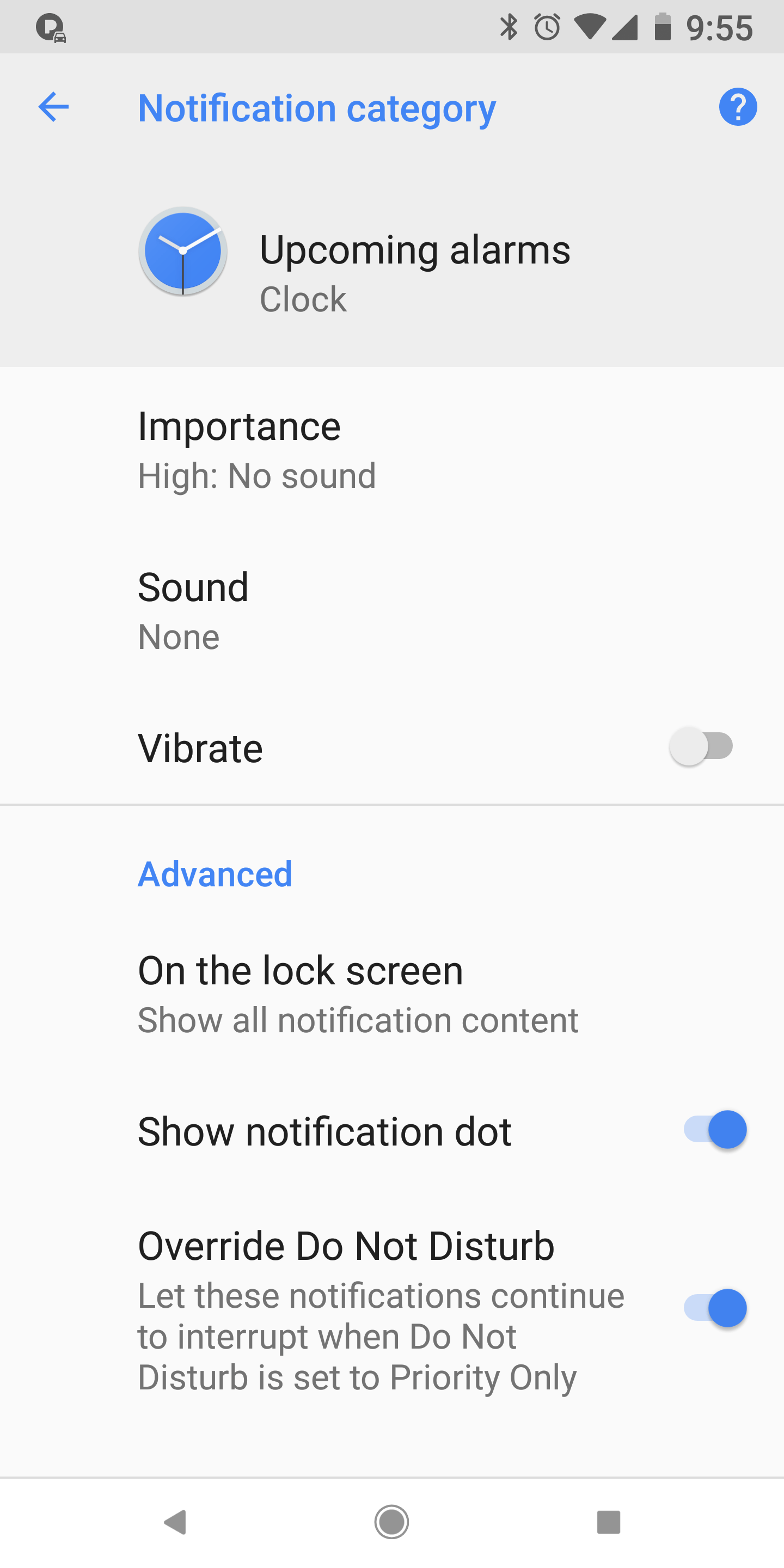Open recent apps with the square button

[609, 1523]
